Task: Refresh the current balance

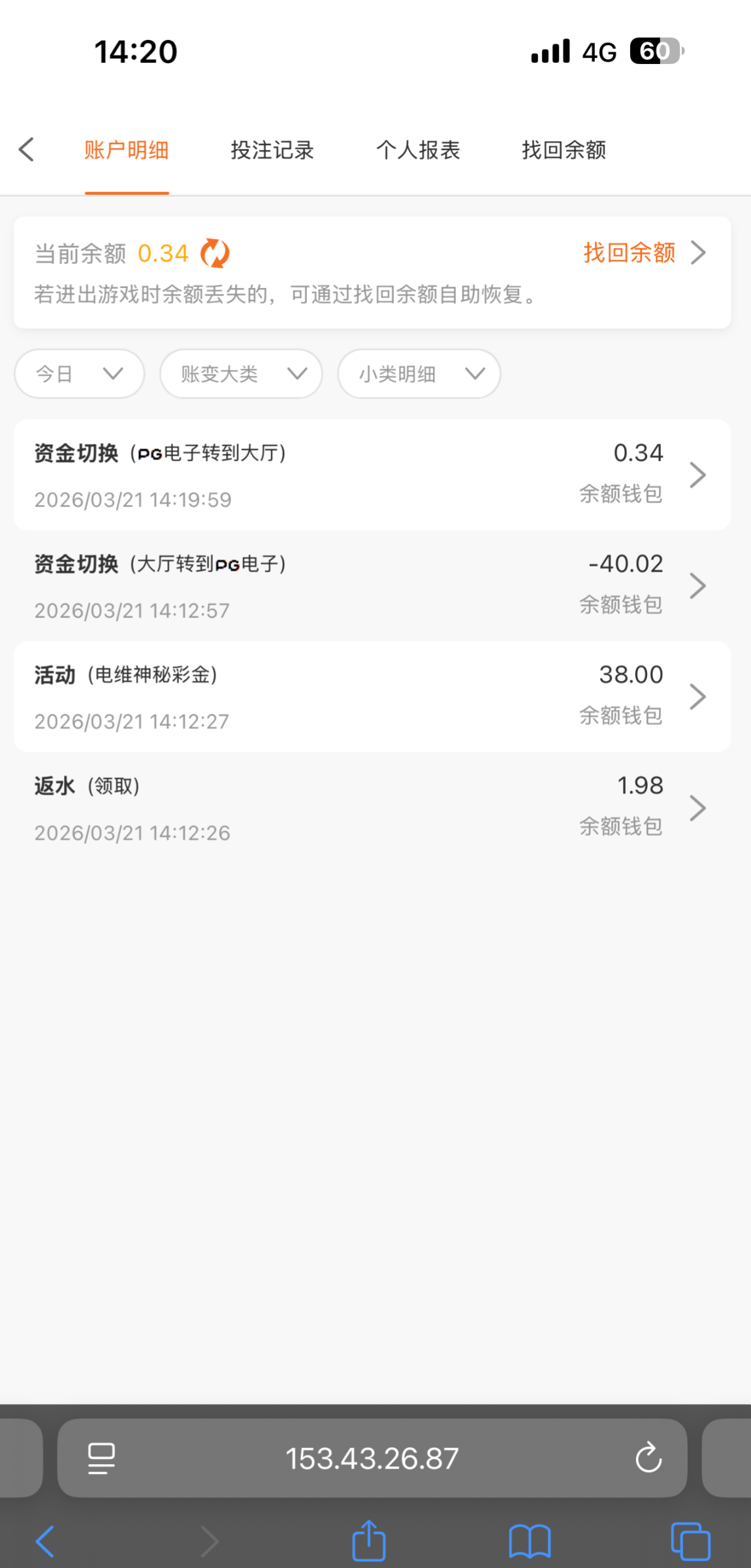Action: pyautogui.click(x=215, y=253)
